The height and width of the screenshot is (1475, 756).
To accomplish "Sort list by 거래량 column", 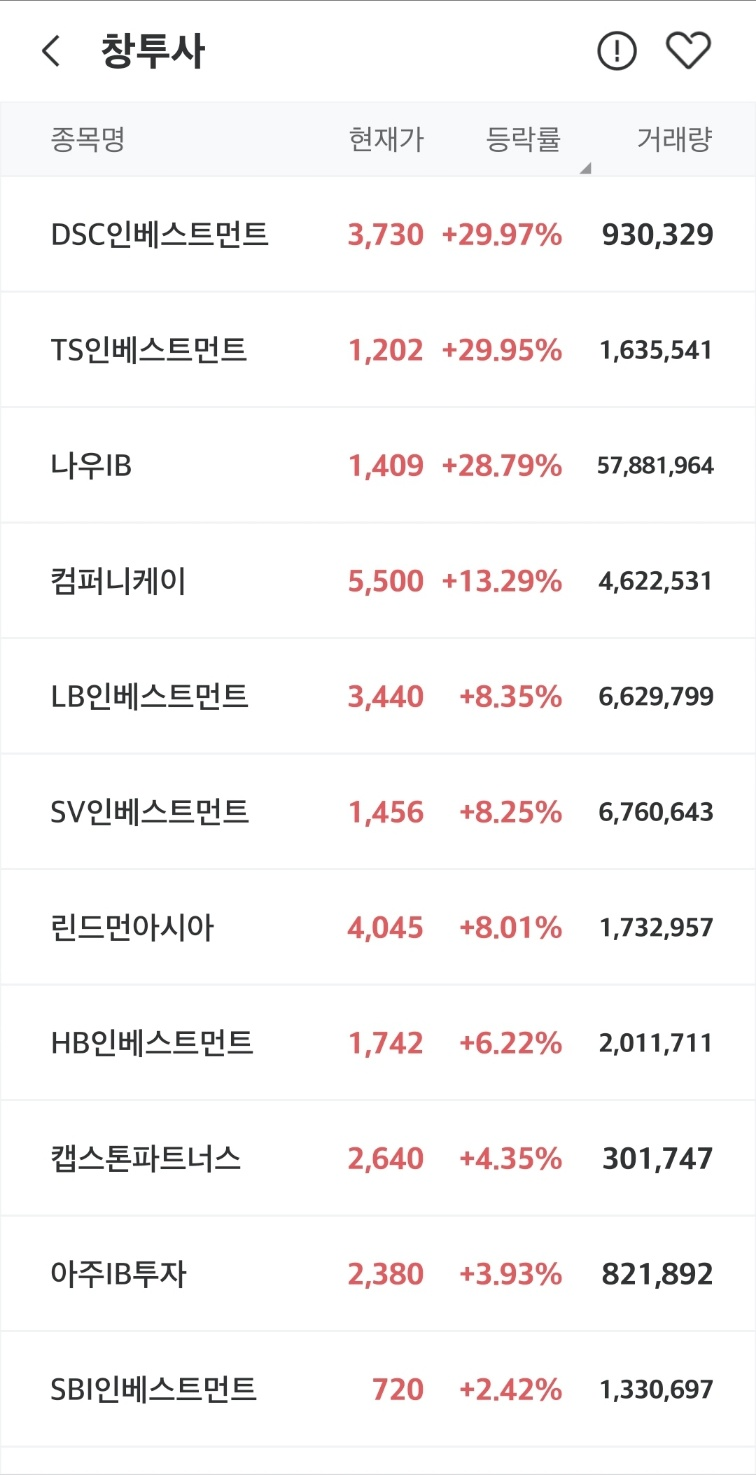I will pyautogui.click(x=675, y=140).
